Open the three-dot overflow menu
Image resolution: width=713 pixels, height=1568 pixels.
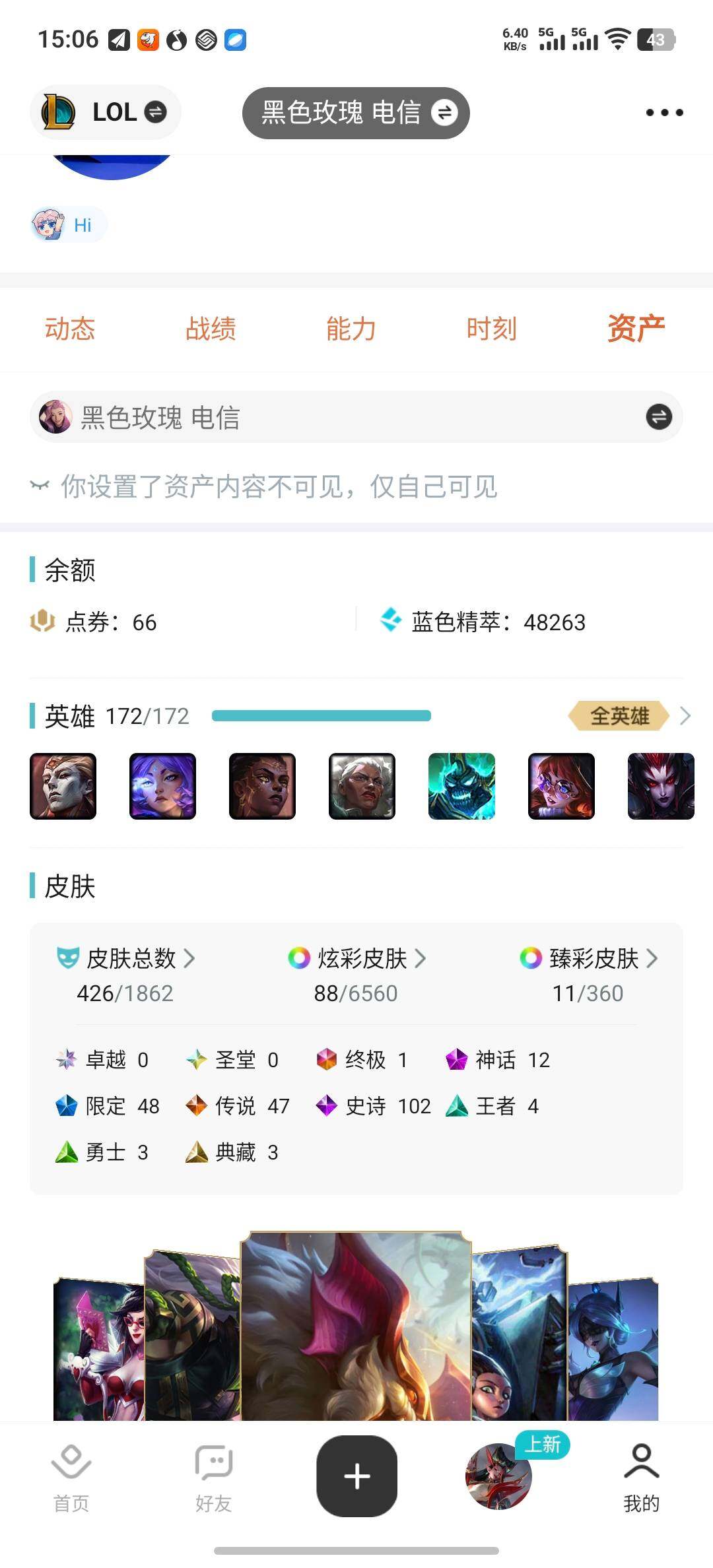(664, 113)
